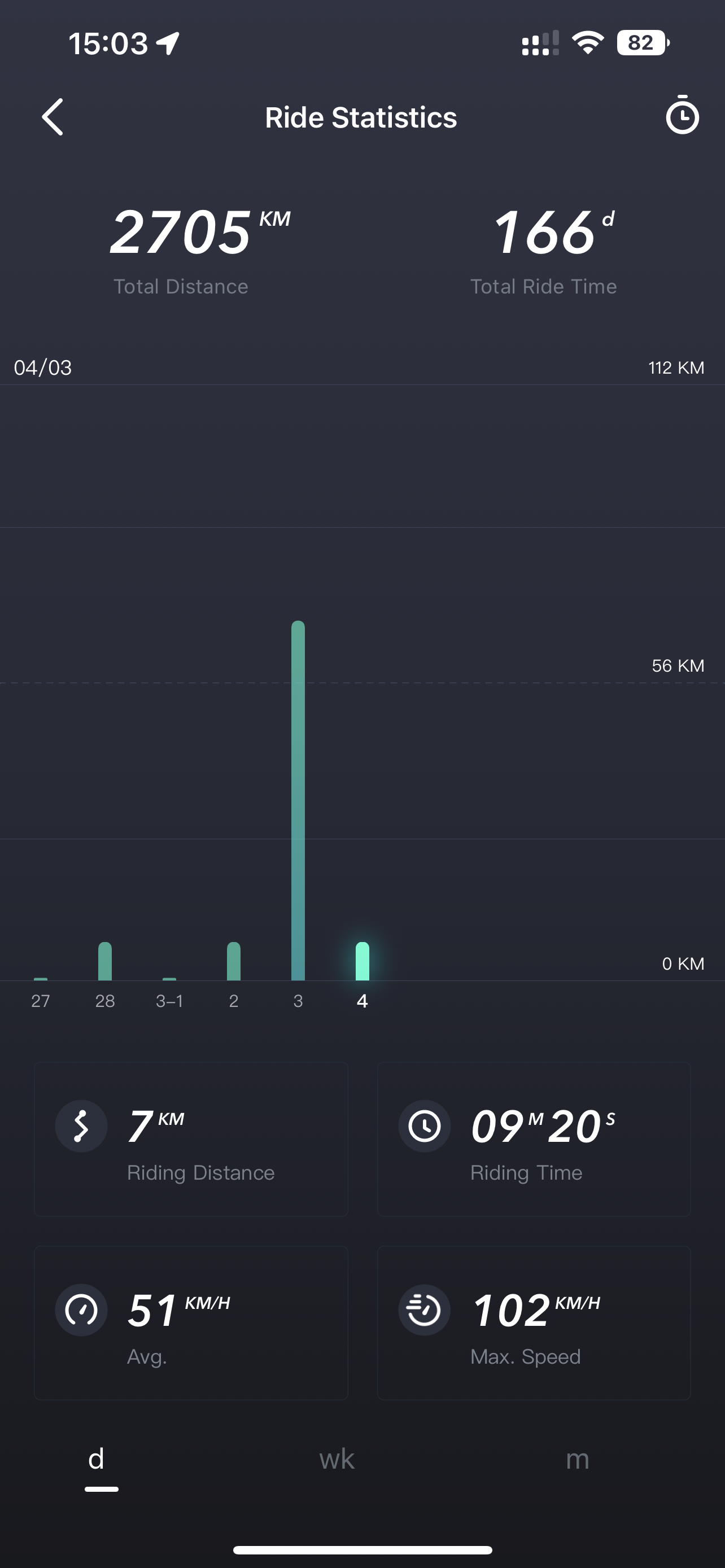The width and height of the screenshot is (725, 1568).
Task: Go back from Ride Statistics
Action: click(x=53, y=117)
